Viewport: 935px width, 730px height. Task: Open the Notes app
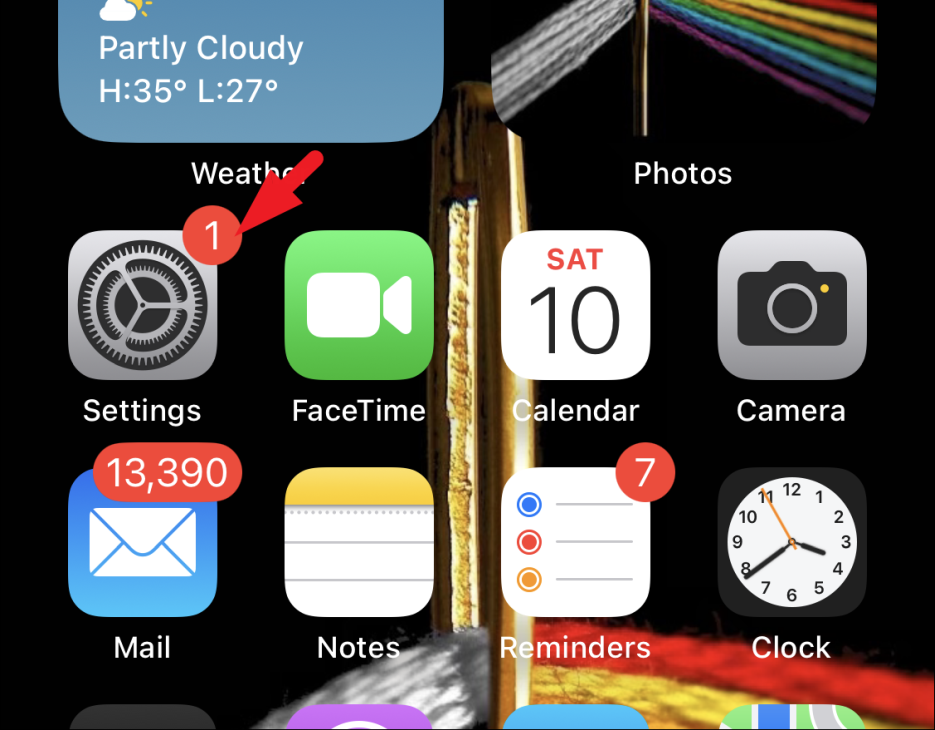tap(359, 542)
